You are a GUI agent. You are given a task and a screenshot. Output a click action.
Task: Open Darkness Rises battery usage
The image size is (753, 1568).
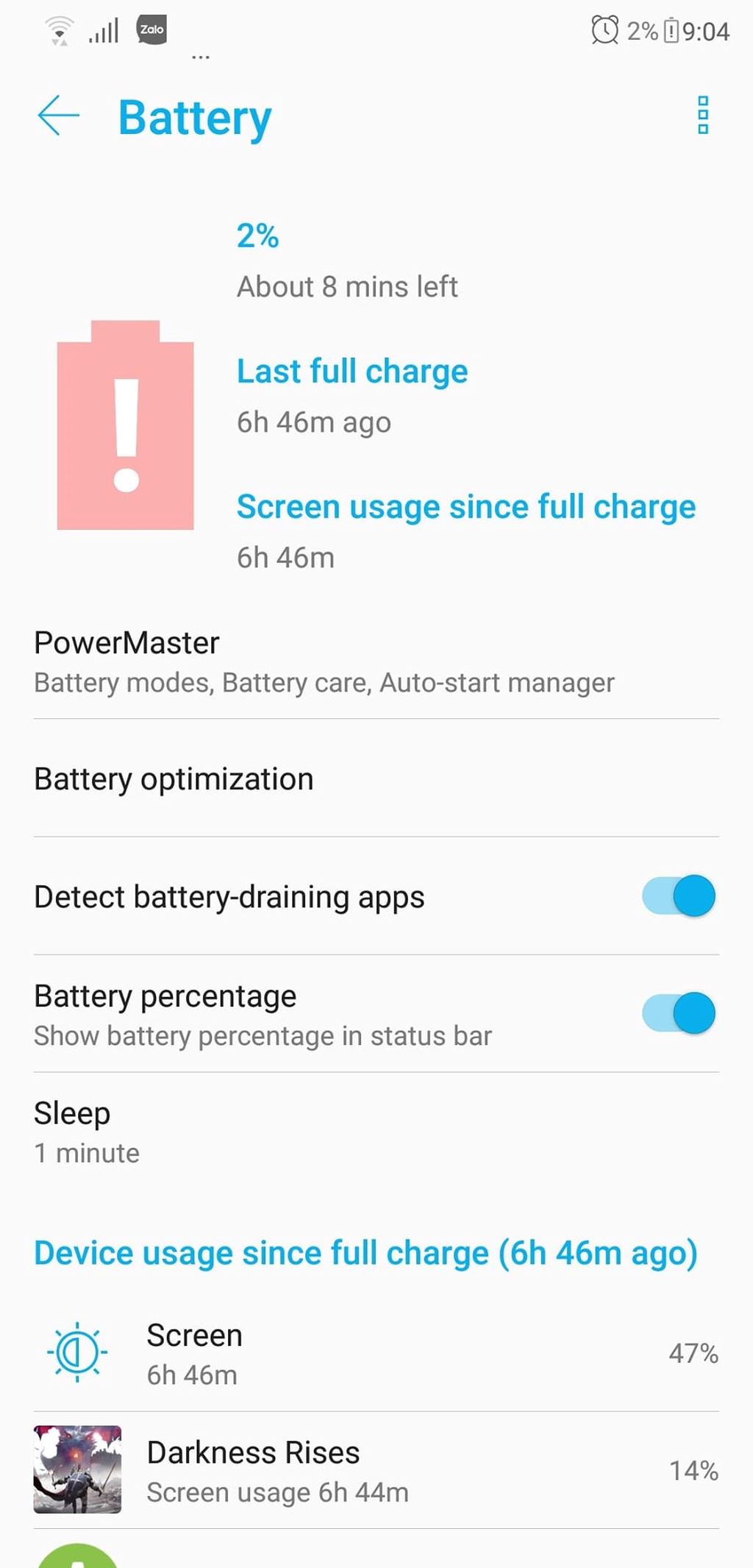(376, 1470)
